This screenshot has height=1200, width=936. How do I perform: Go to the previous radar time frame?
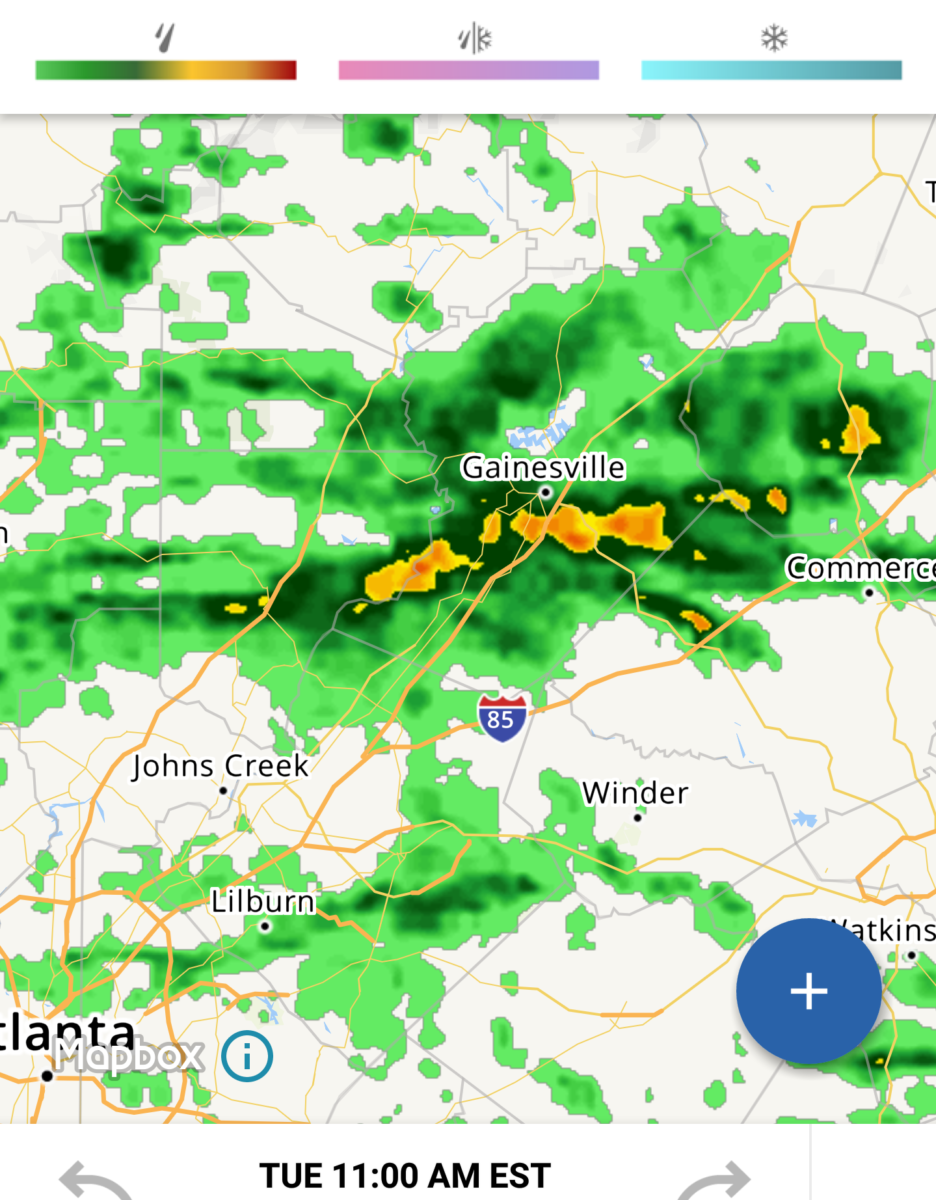point(97,1180)
